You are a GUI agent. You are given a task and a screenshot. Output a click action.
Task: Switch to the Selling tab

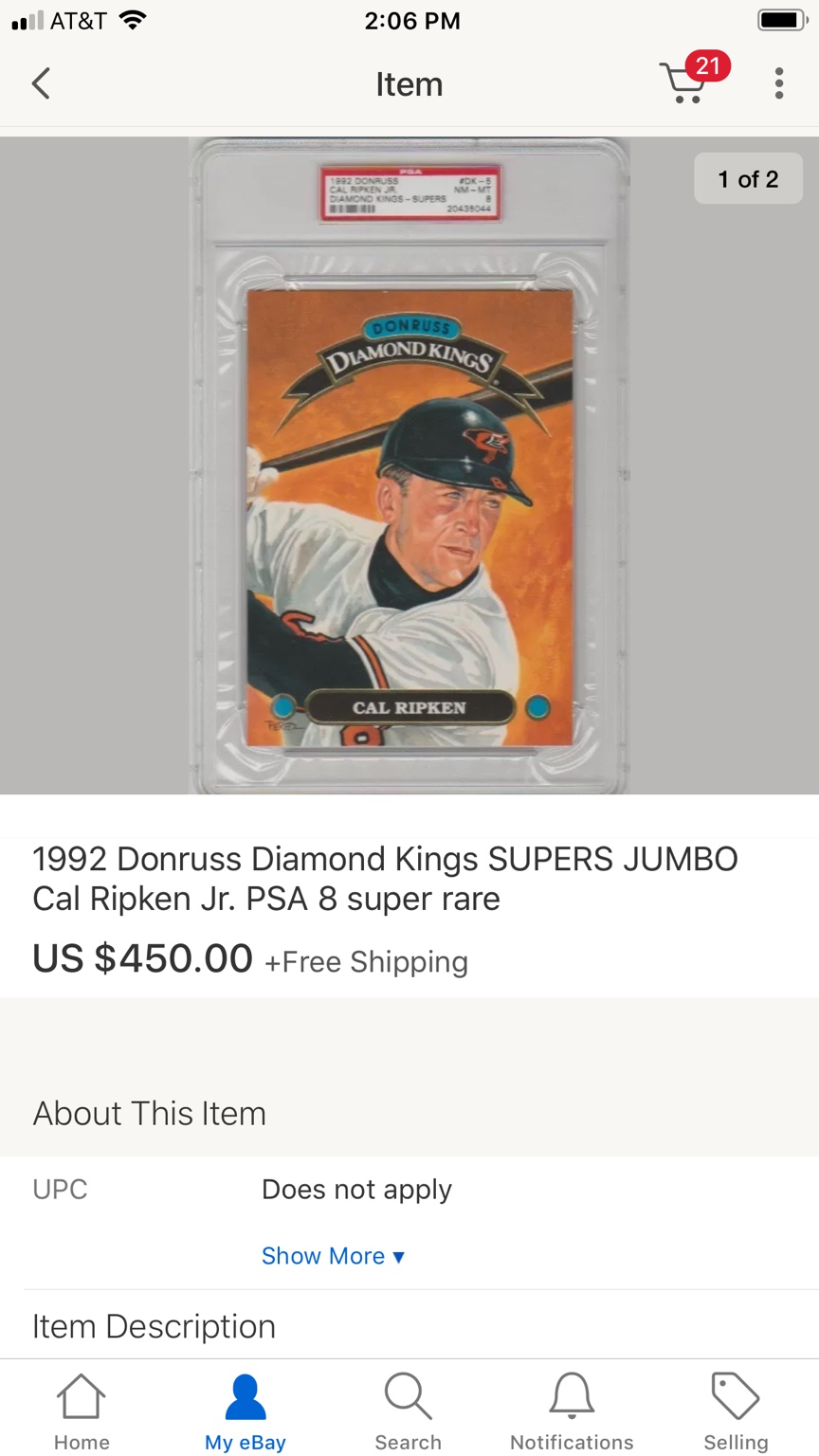[736, 1411]
